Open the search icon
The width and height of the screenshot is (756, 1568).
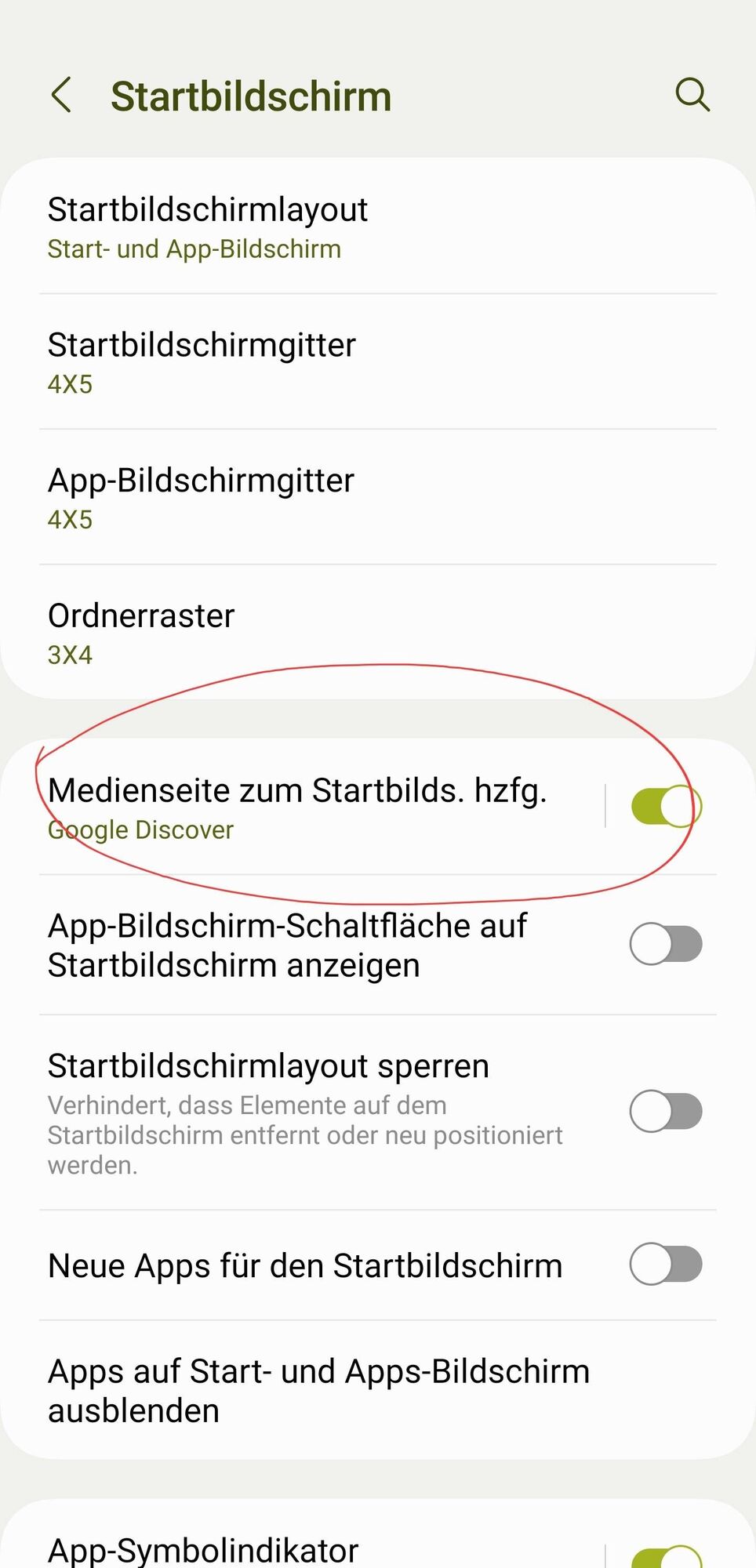692,96
